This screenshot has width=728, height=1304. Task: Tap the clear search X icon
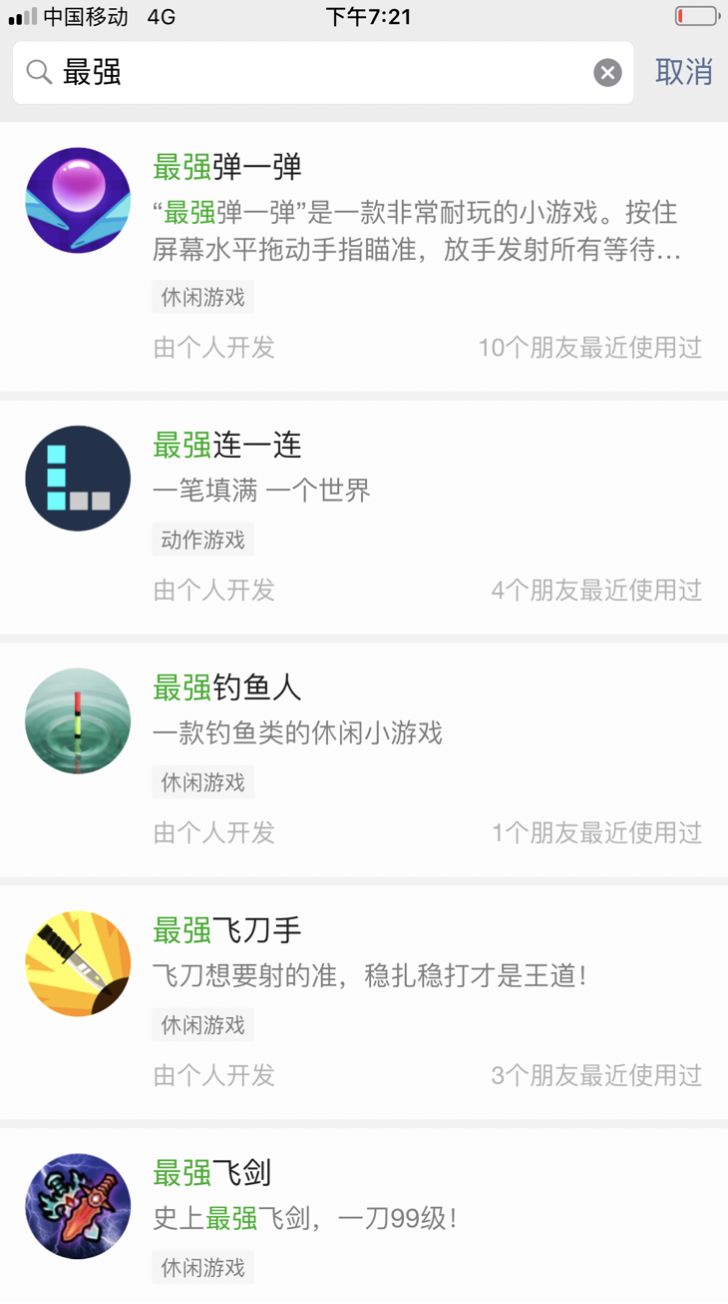click(607, 71)
